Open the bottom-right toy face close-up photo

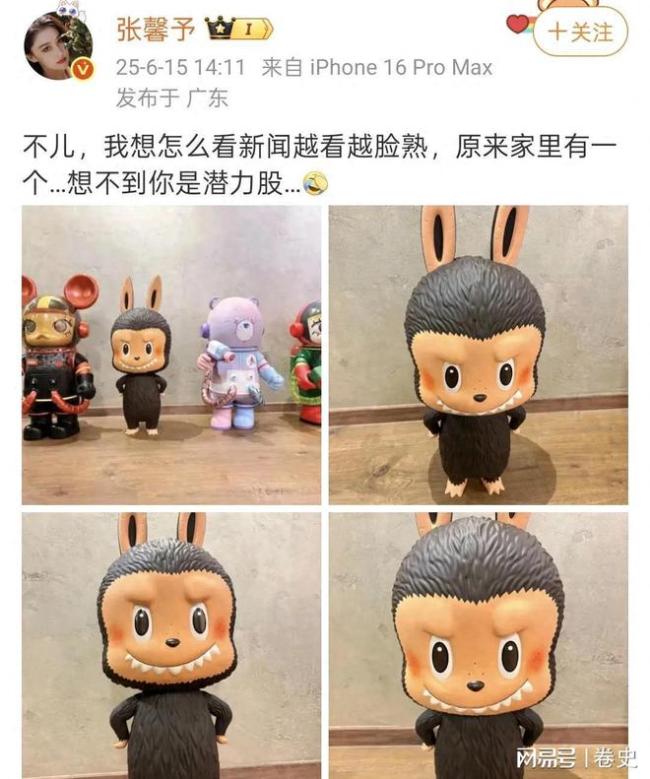(478, 645)
